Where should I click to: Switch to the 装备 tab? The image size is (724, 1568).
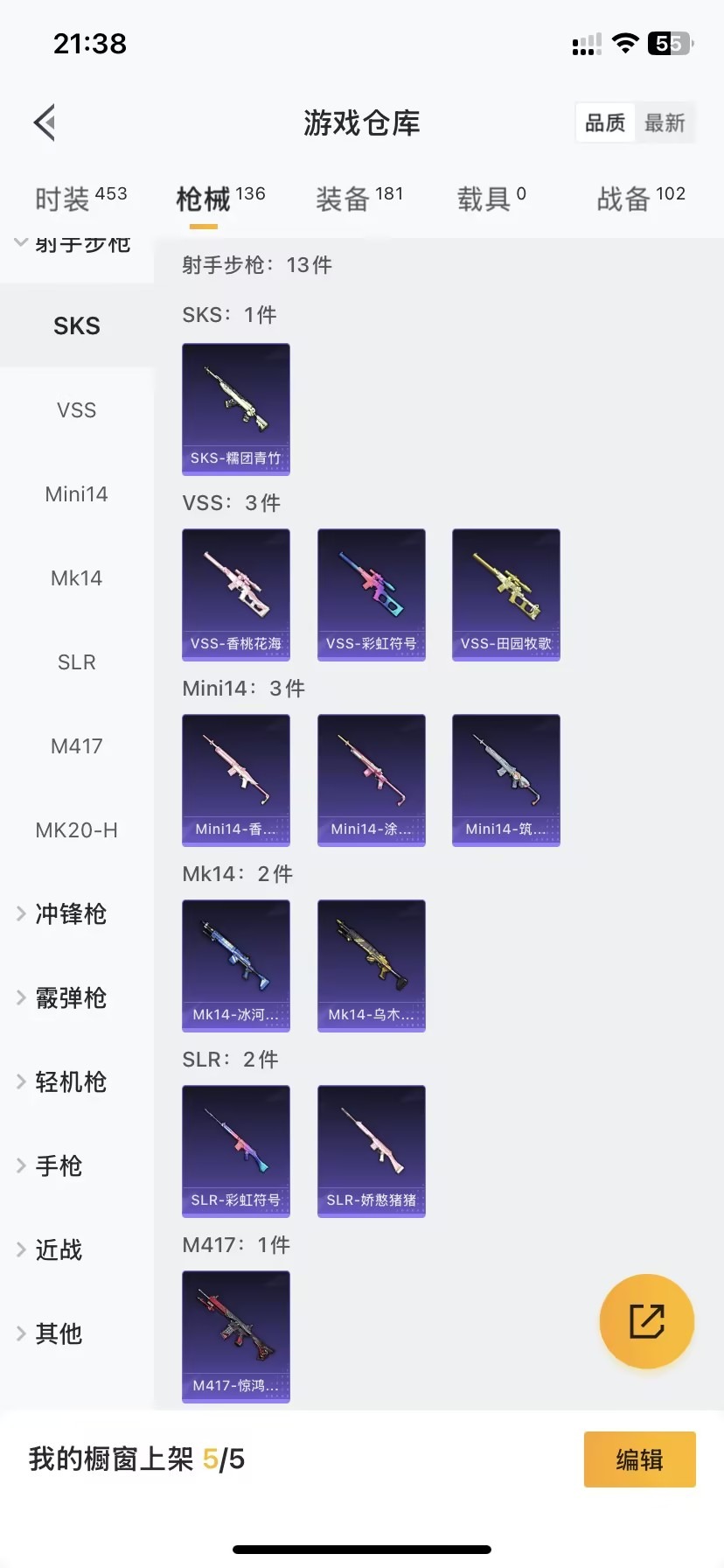click(359, 199)
